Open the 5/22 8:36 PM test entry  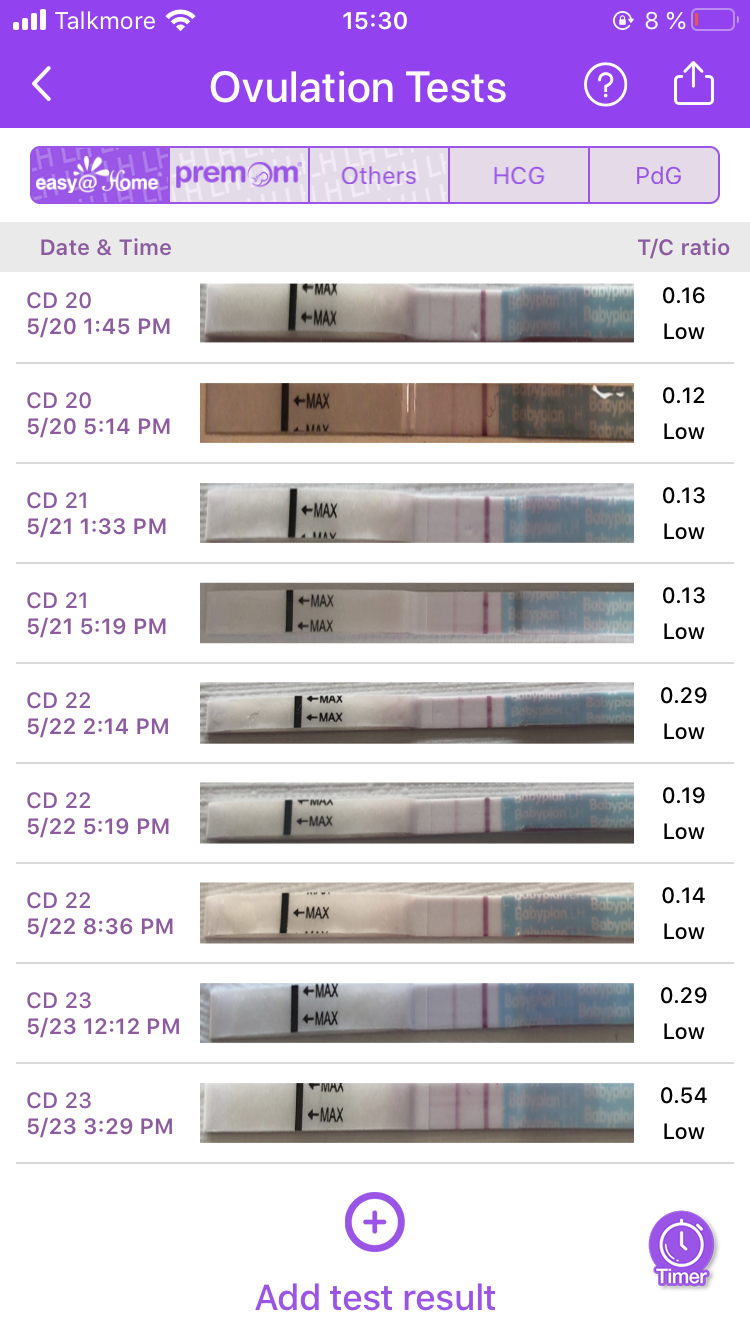click(x=375, y=913)
